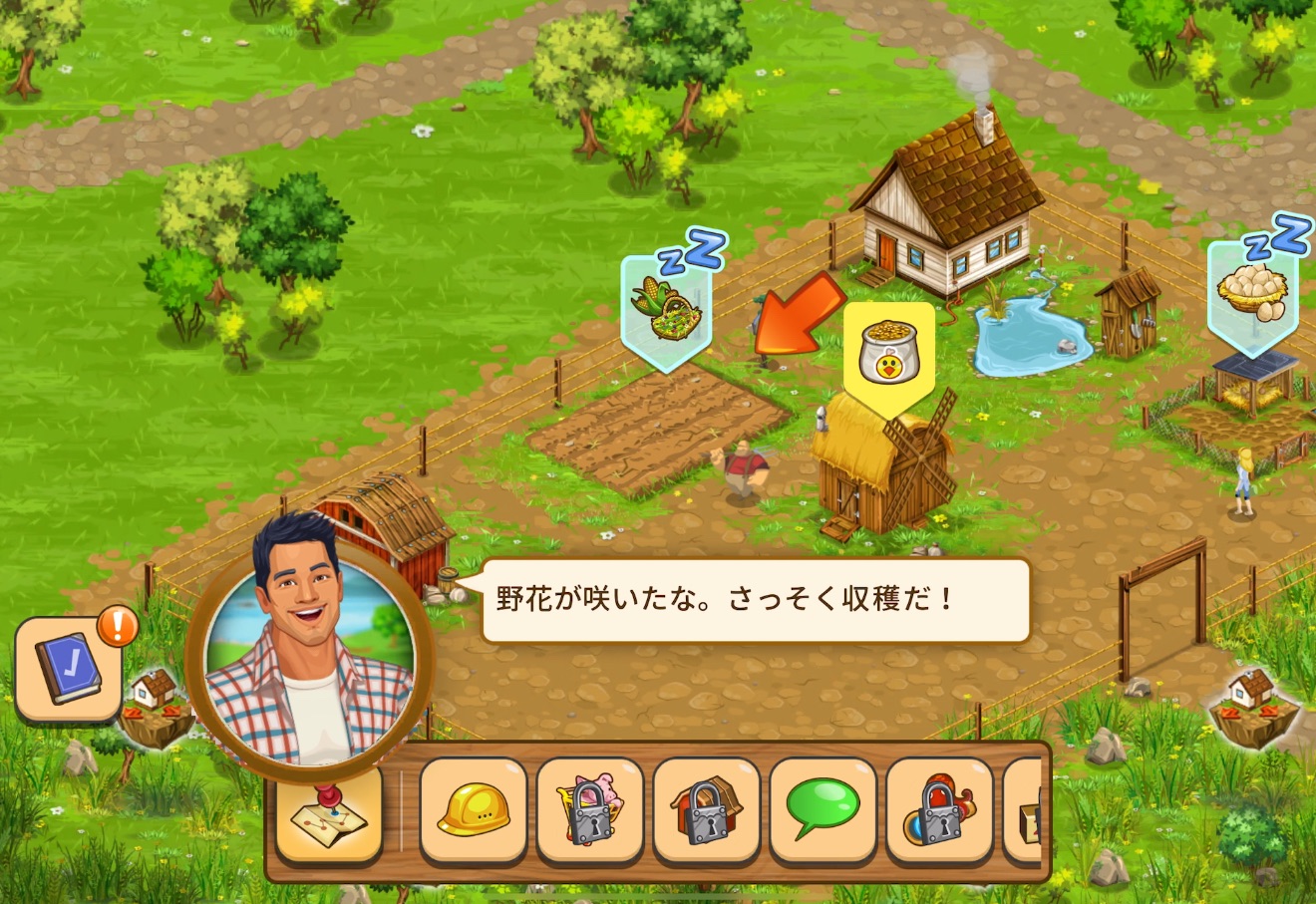
Task: Tap the locked pig animal menu
Action: (590, 809)
